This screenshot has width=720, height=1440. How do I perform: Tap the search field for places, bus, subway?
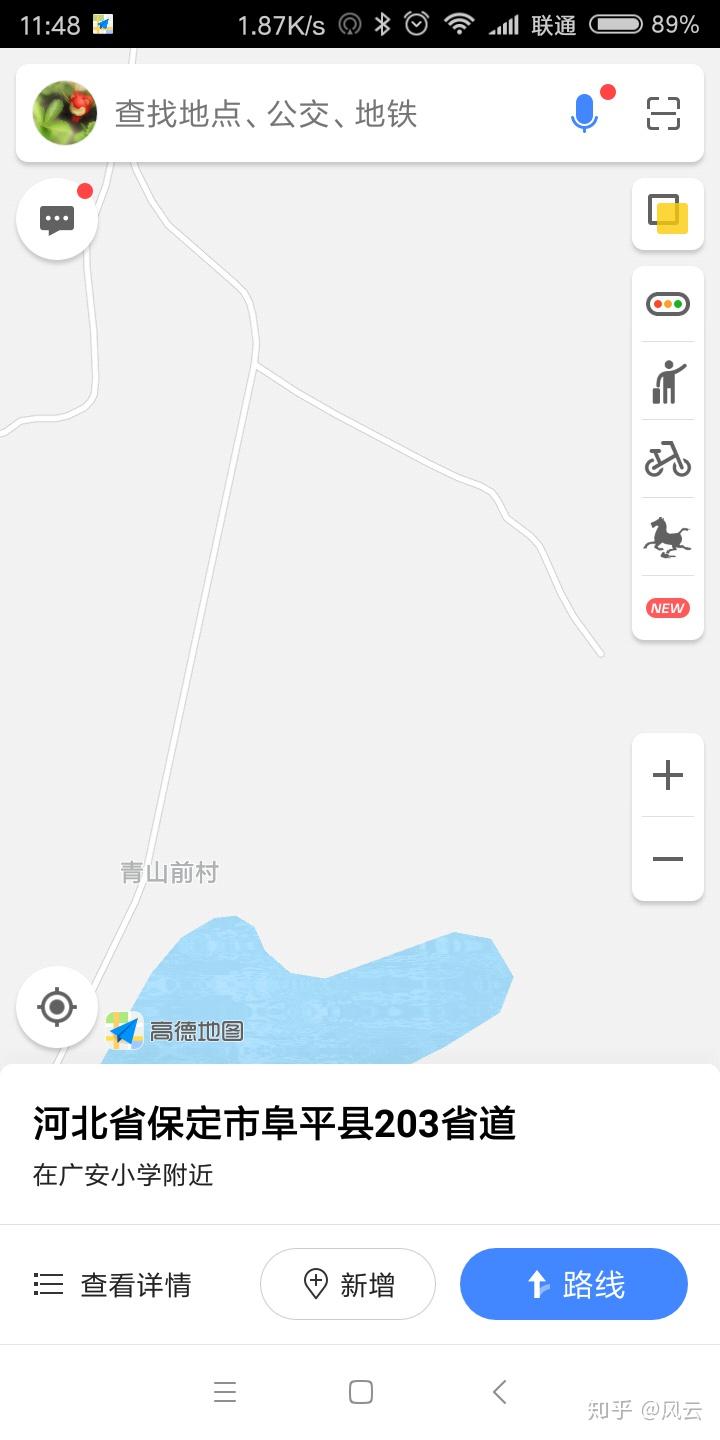(x=300, y=114)
